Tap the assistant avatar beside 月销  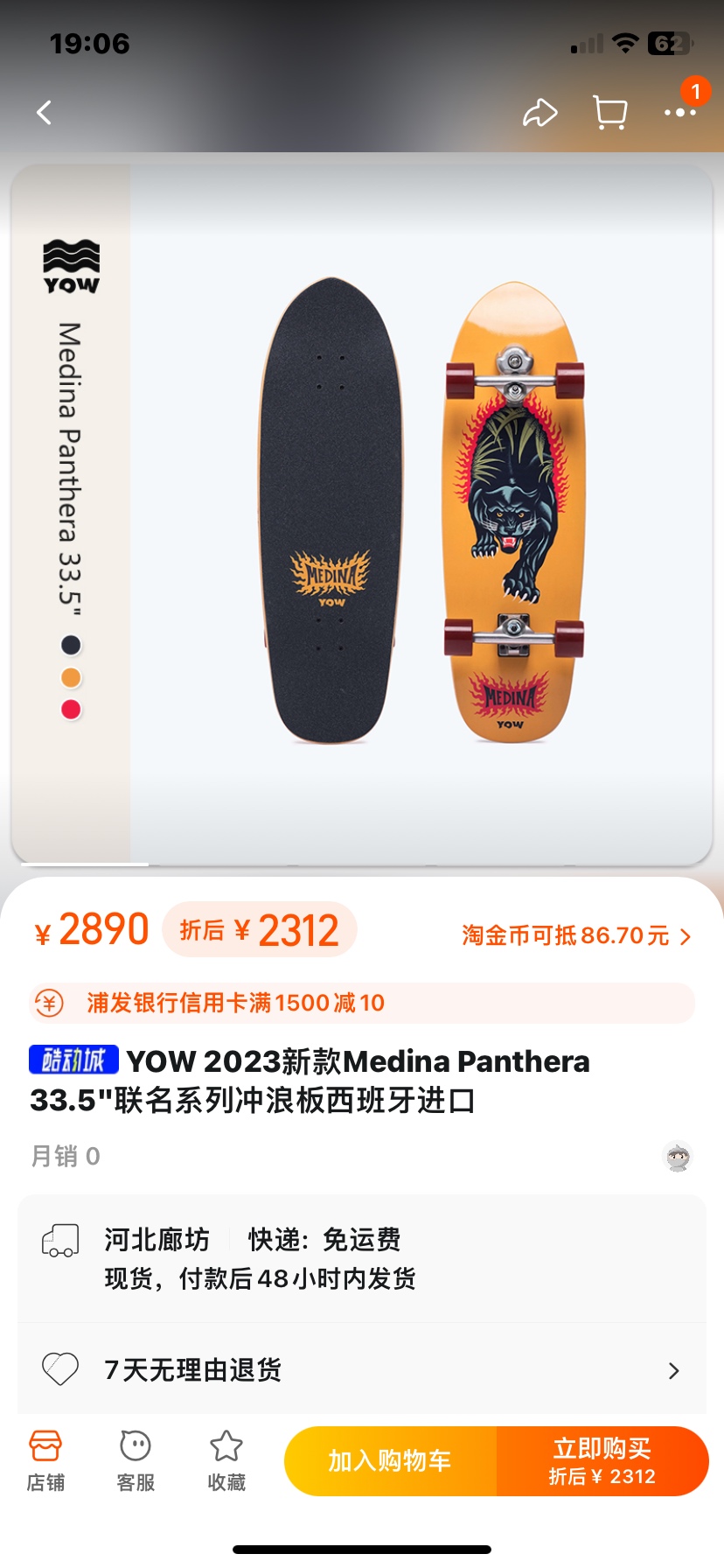[678, 1157]
